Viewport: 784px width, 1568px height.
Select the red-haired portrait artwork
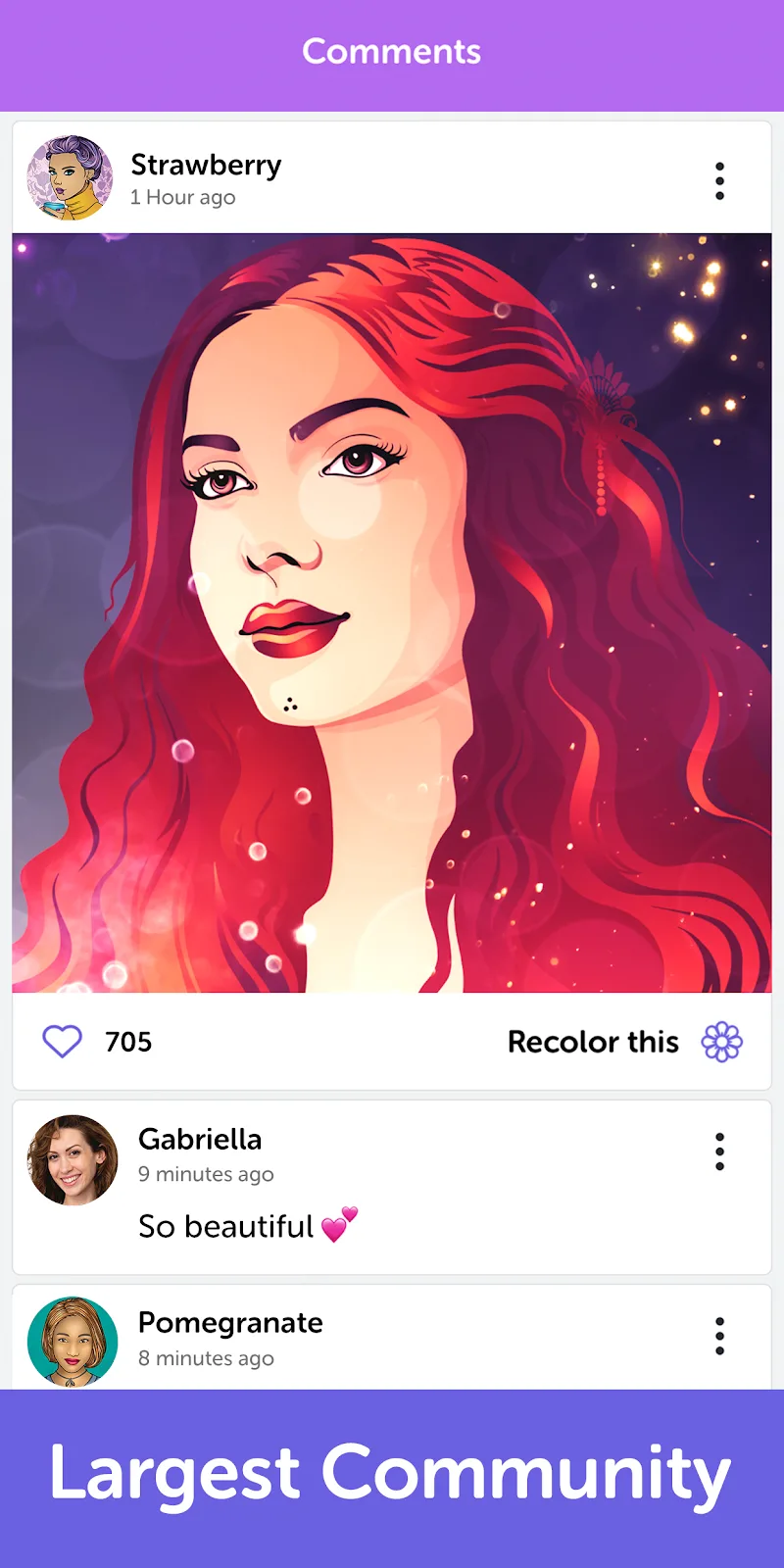tap(392, 608)
